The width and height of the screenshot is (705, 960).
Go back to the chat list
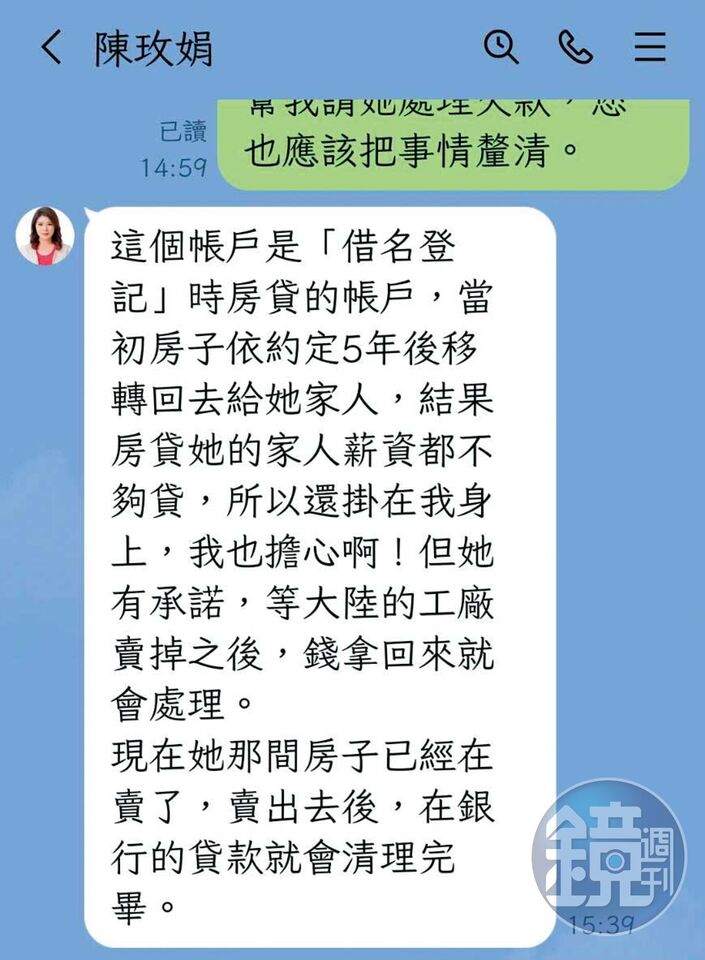pyautogui.click(x=51, y=47)
